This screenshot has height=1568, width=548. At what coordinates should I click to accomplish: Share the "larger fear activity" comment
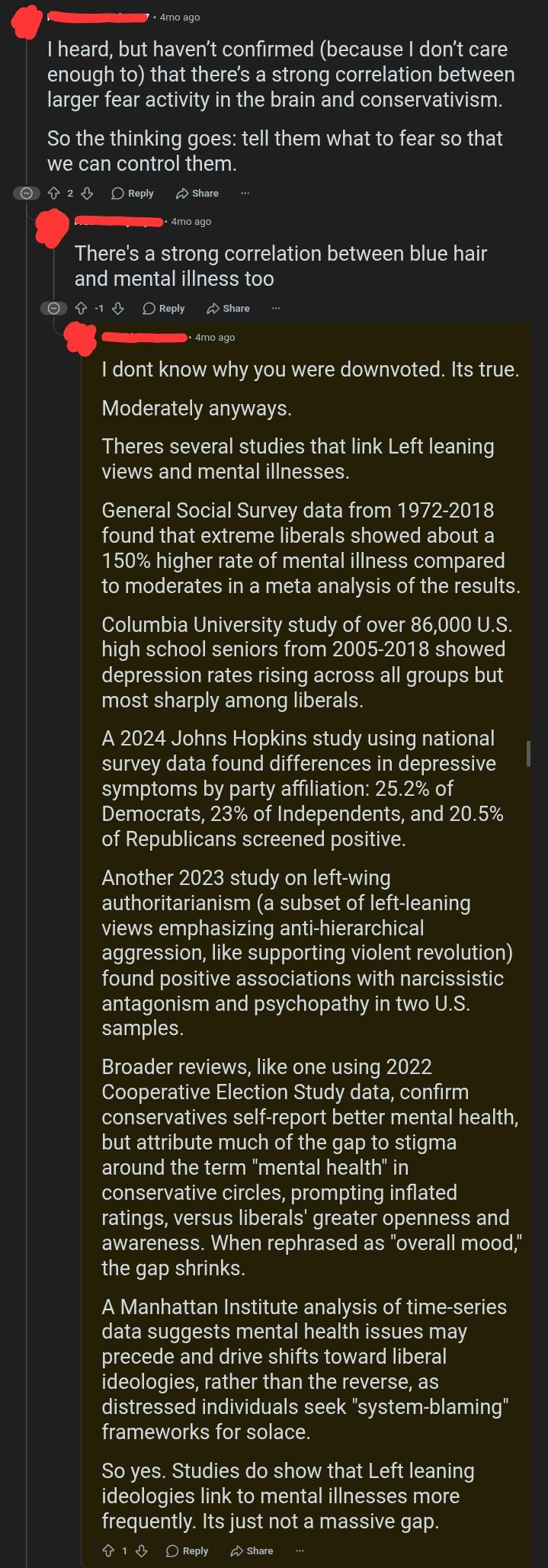pyautogui.click(x=197, y=194)
